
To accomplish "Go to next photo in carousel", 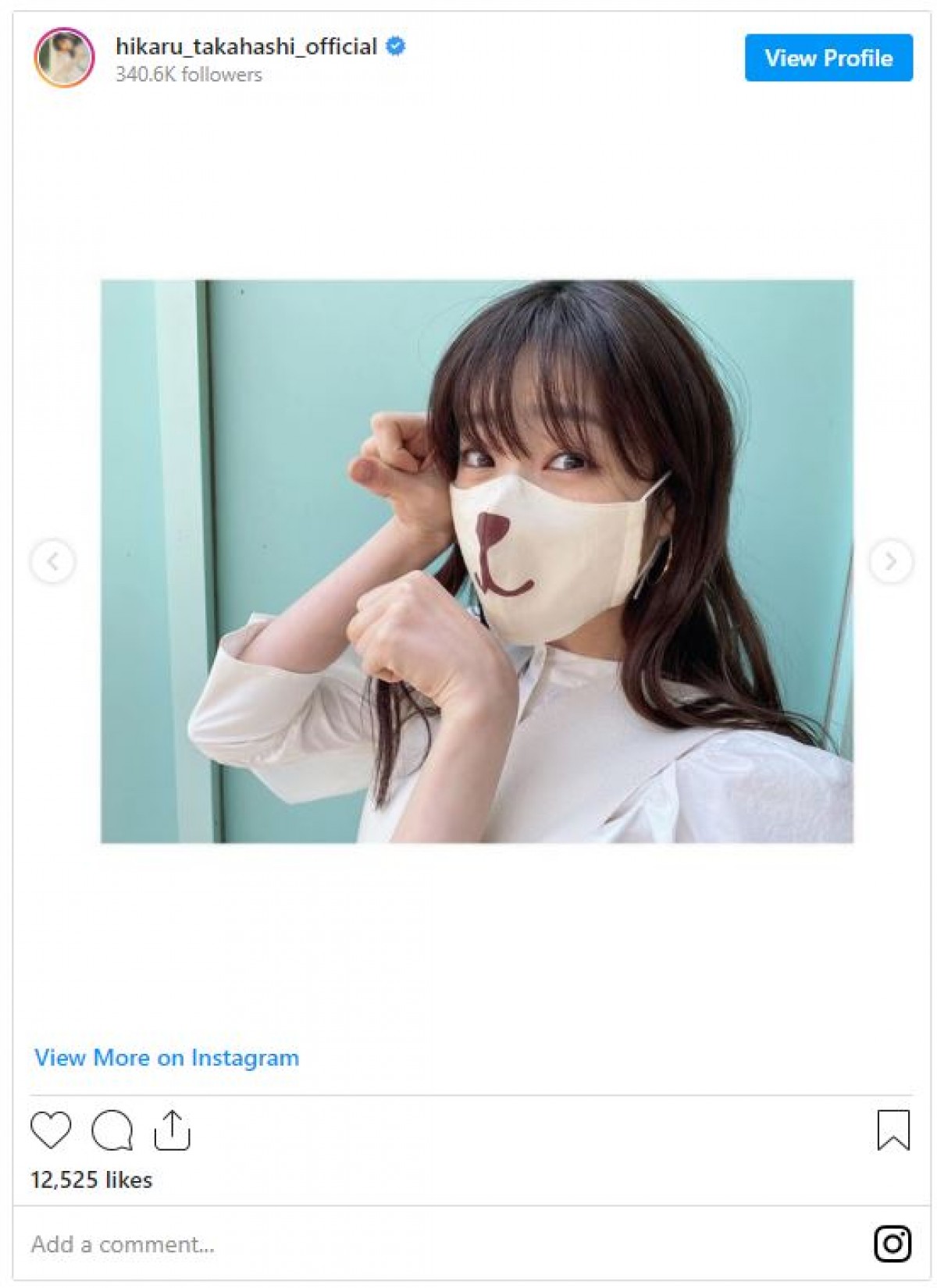I will [890, 561].
